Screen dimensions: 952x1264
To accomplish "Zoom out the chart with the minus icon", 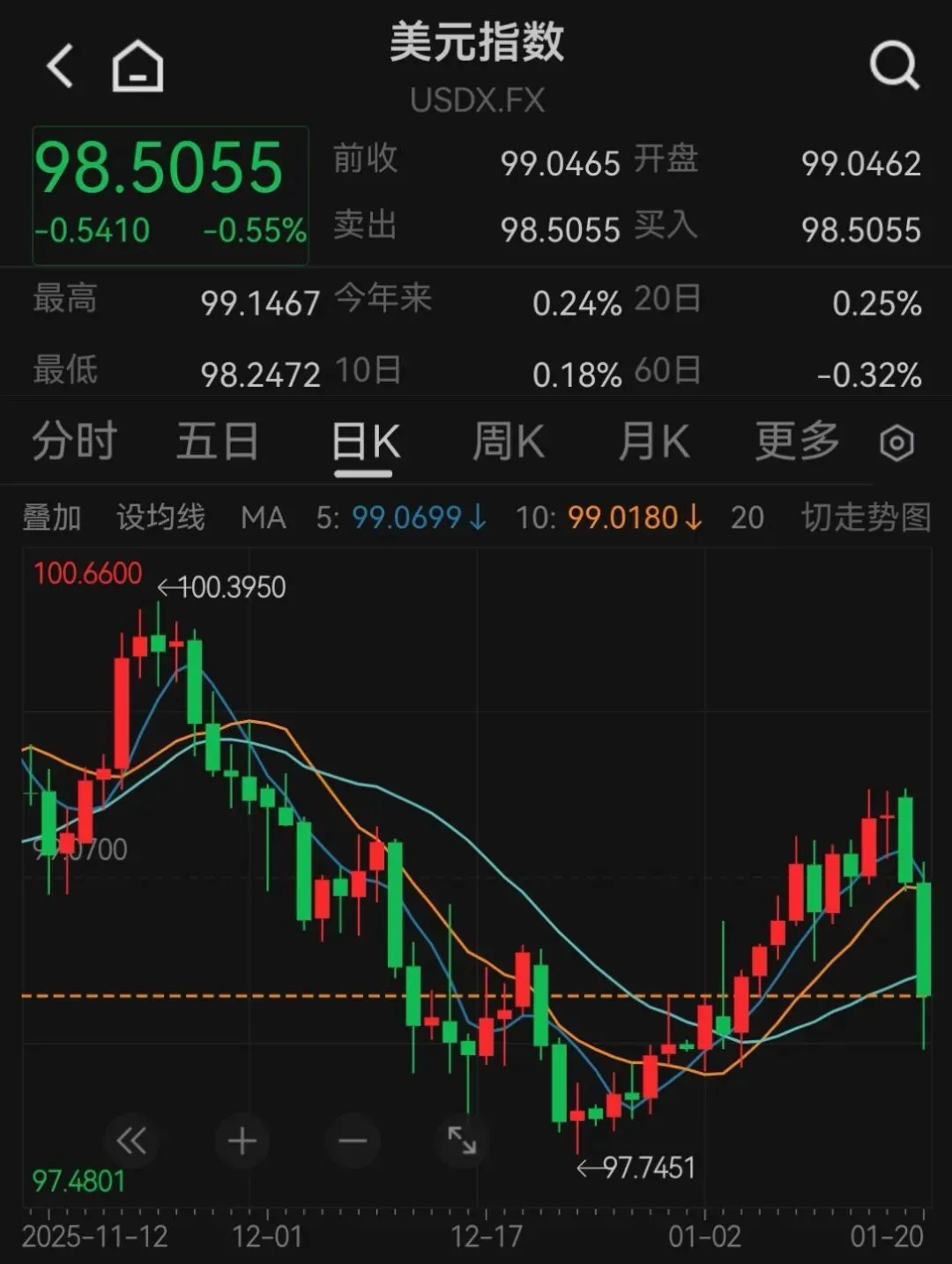I will (350, 1140).
